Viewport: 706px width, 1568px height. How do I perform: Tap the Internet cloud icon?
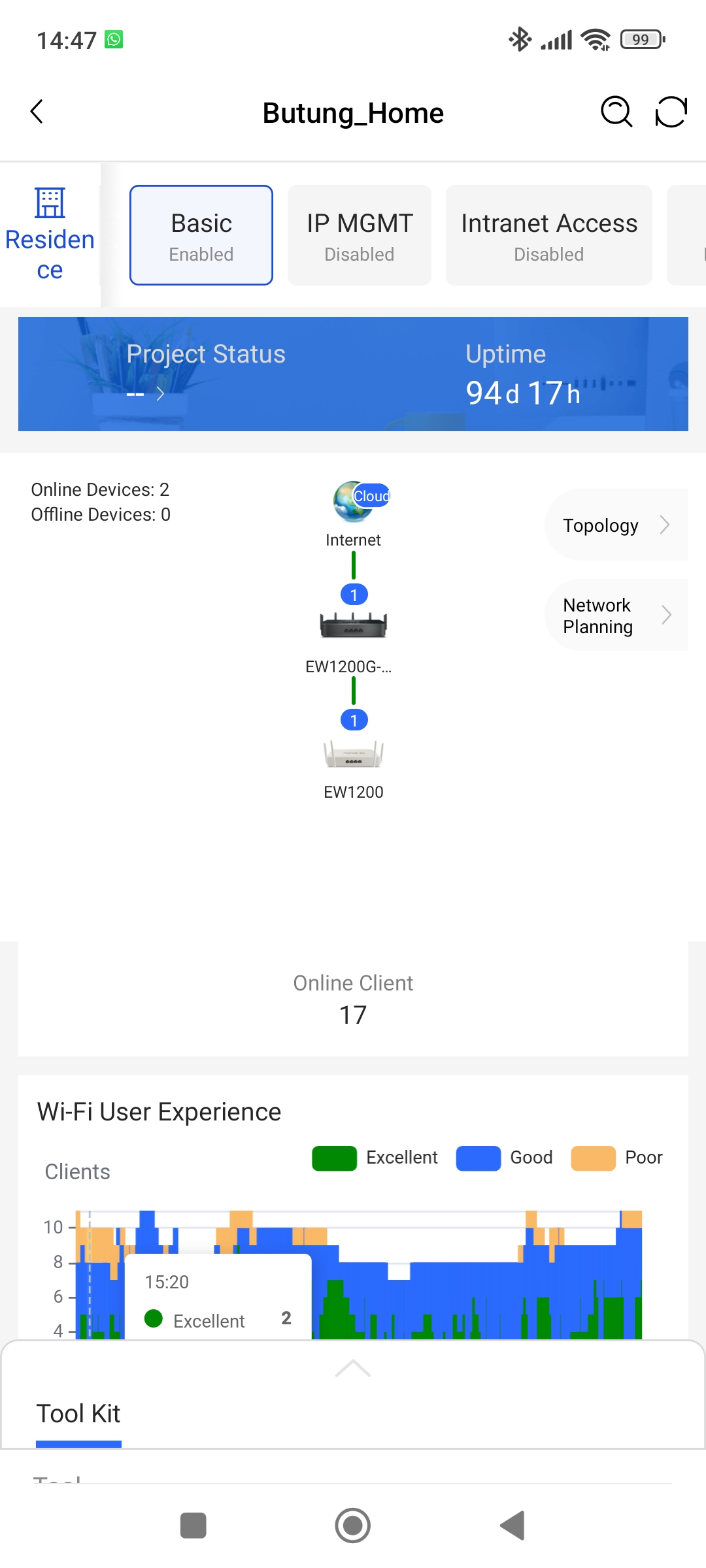[x=354, y=502]
